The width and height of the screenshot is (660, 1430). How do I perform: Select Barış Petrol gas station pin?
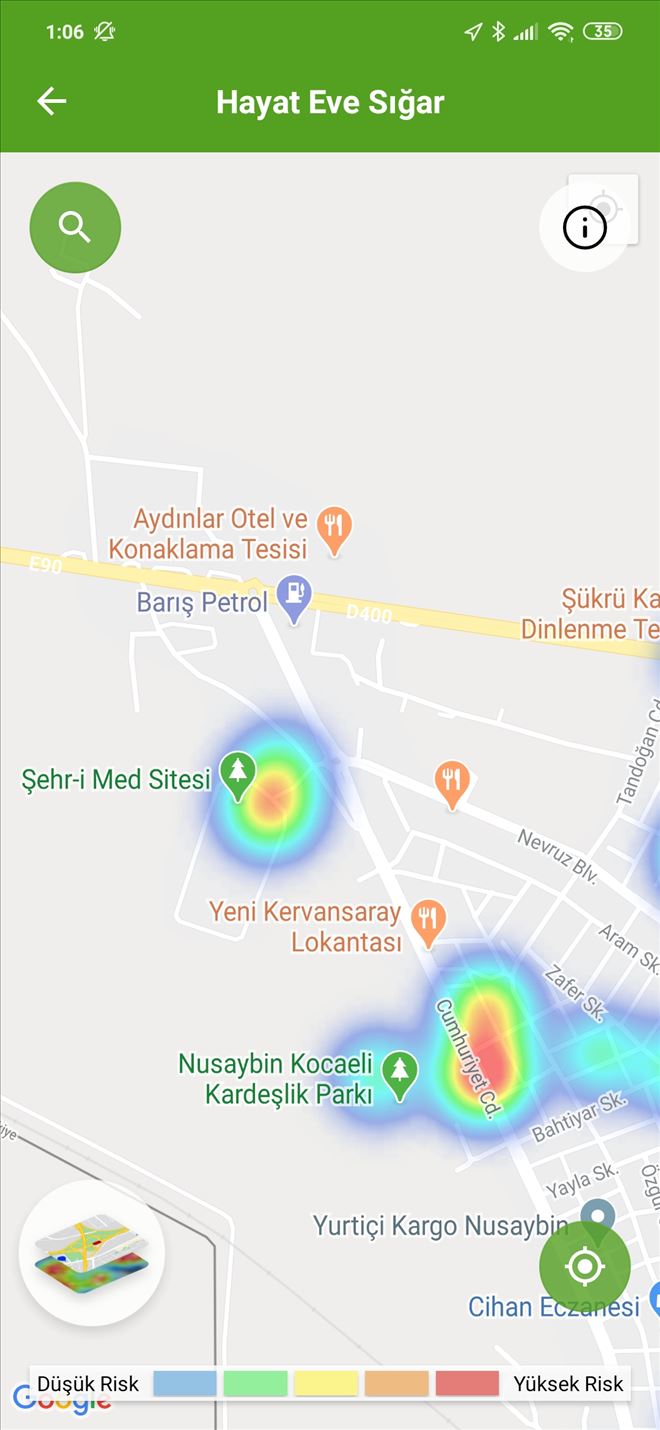coord(294,598)
